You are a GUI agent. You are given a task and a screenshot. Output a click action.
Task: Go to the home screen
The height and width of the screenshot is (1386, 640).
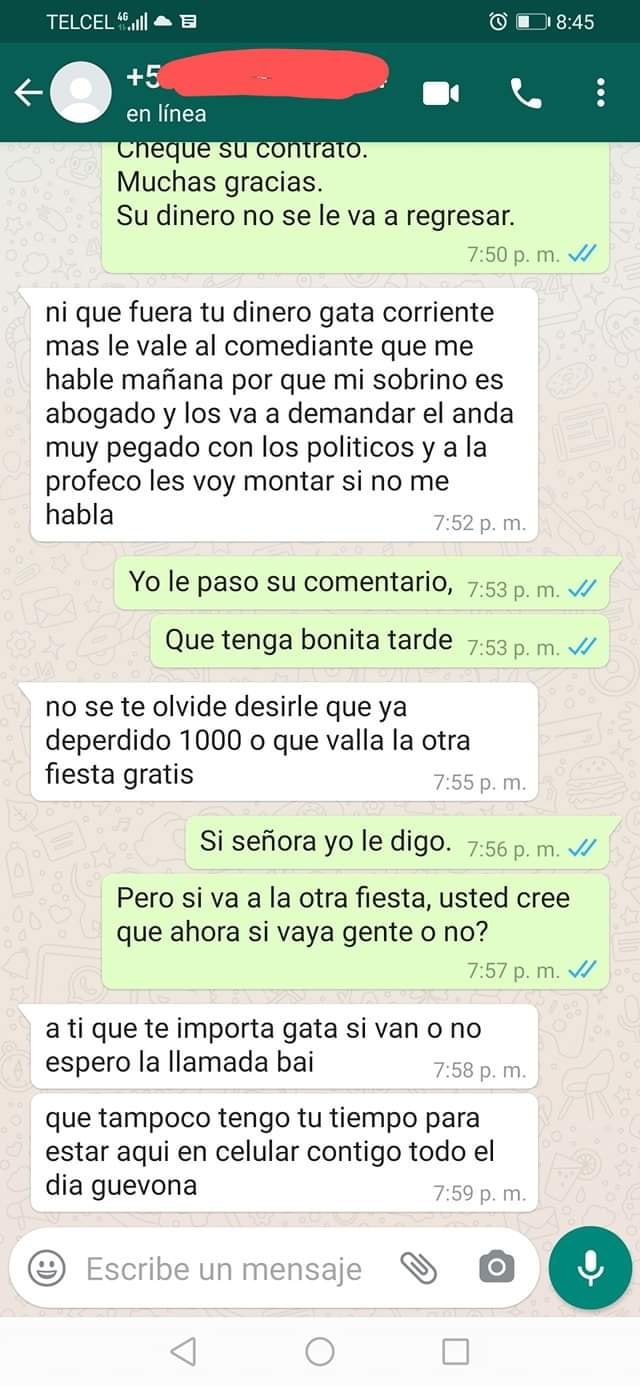click(x=320, y=1352)
